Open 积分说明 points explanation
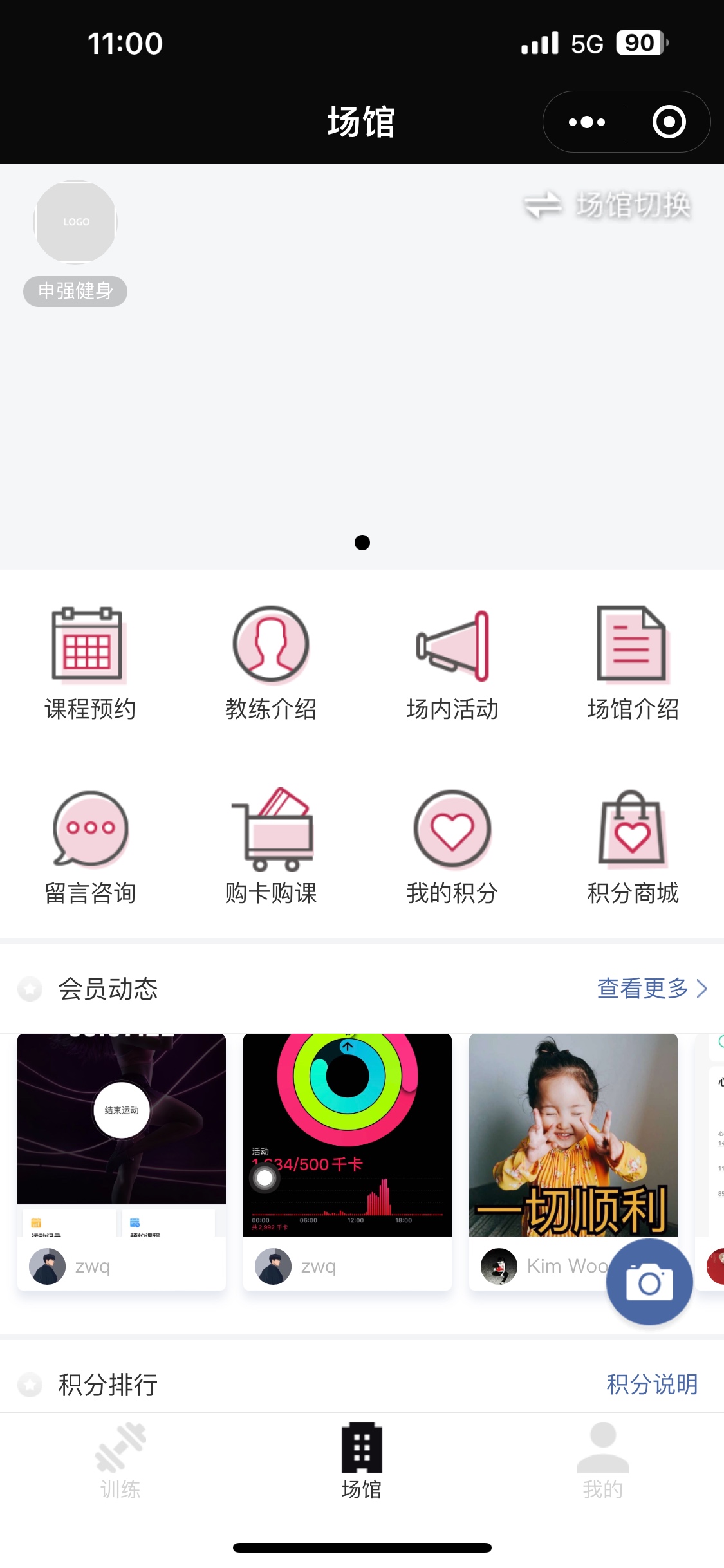 [652, 1385]
